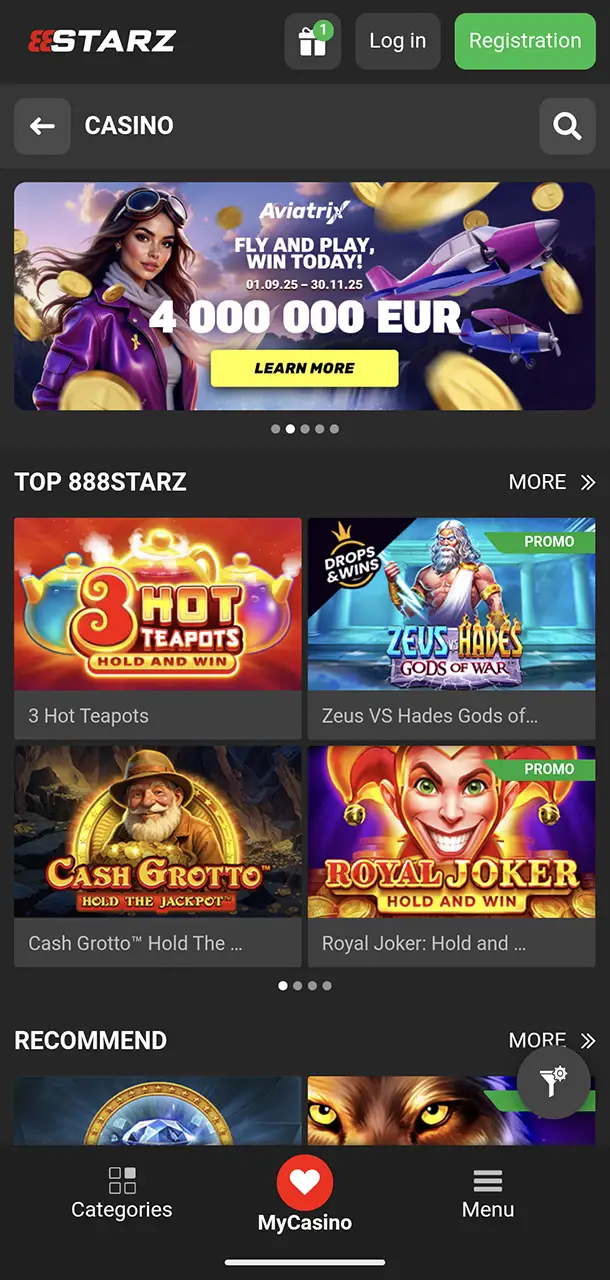This screenshot has width=610, height=1280.
Task: Launch Zeus VS Hades Gods of War
Action: pyautogui.click(x=451, y=628)
